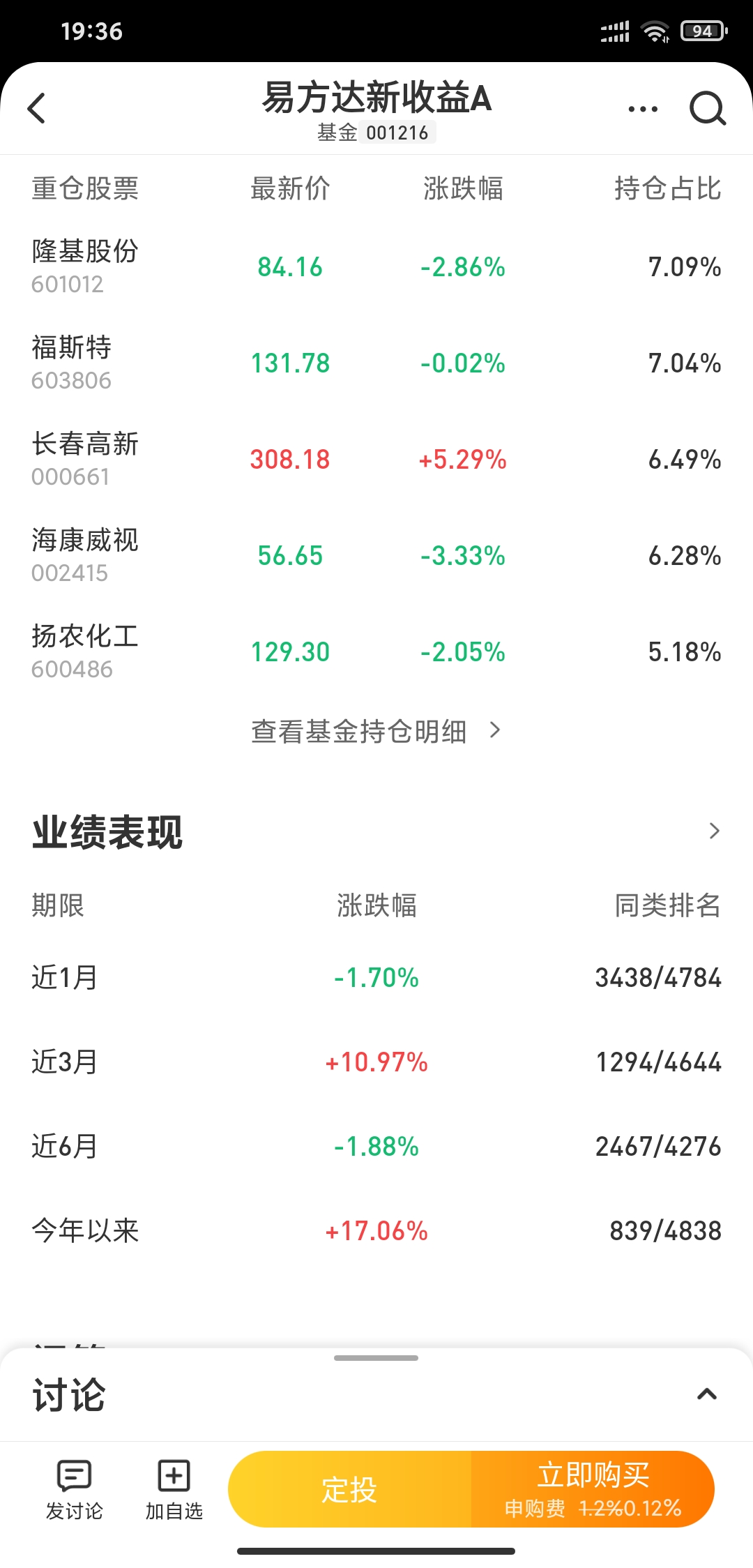Go back from the fund page
Screen dimensions: 753x1568
tap(37, 108)
